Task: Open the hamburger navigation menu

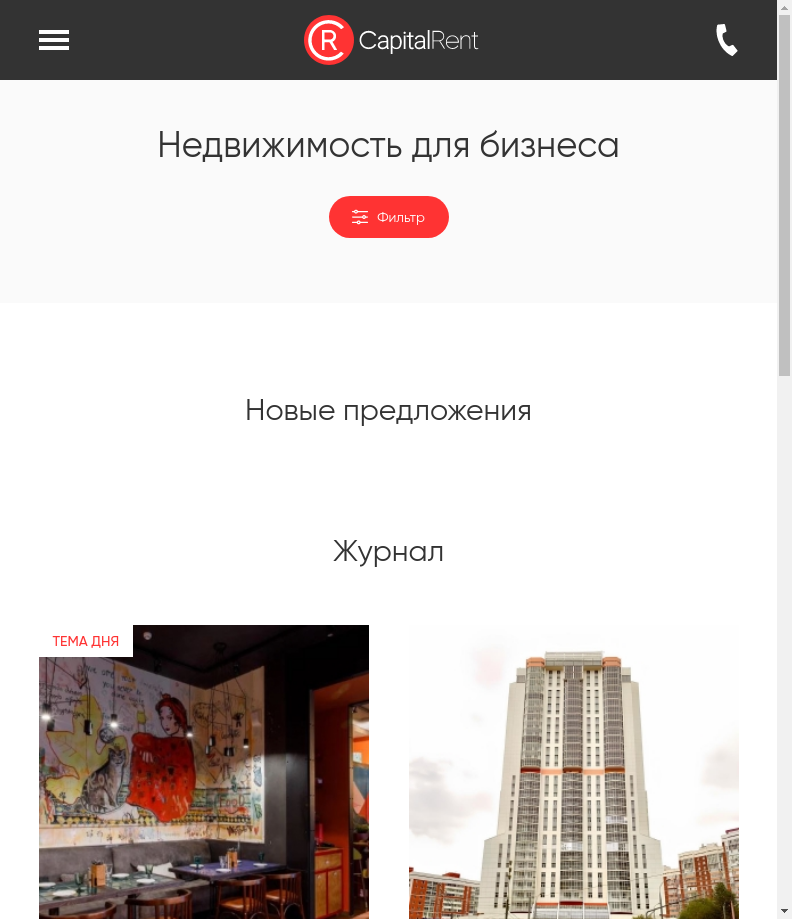Action: click(x=54, y=40)
